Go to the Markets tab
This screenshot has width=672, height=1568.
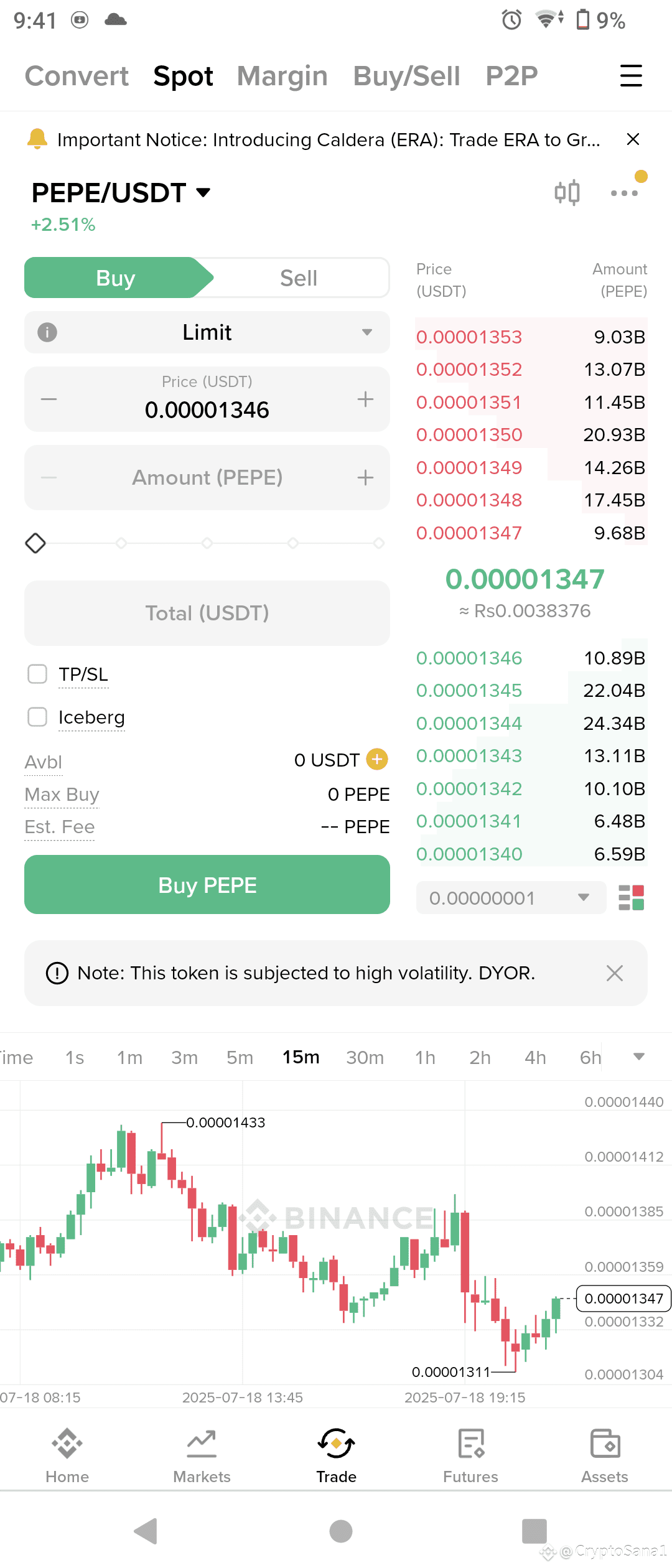click(202, 1456)
